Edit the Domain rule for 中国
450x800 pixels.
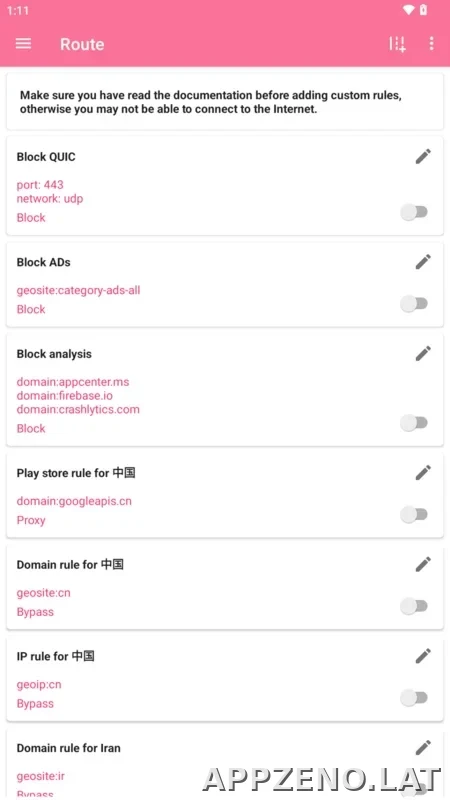pyautogui.click(x=423, y=564)
